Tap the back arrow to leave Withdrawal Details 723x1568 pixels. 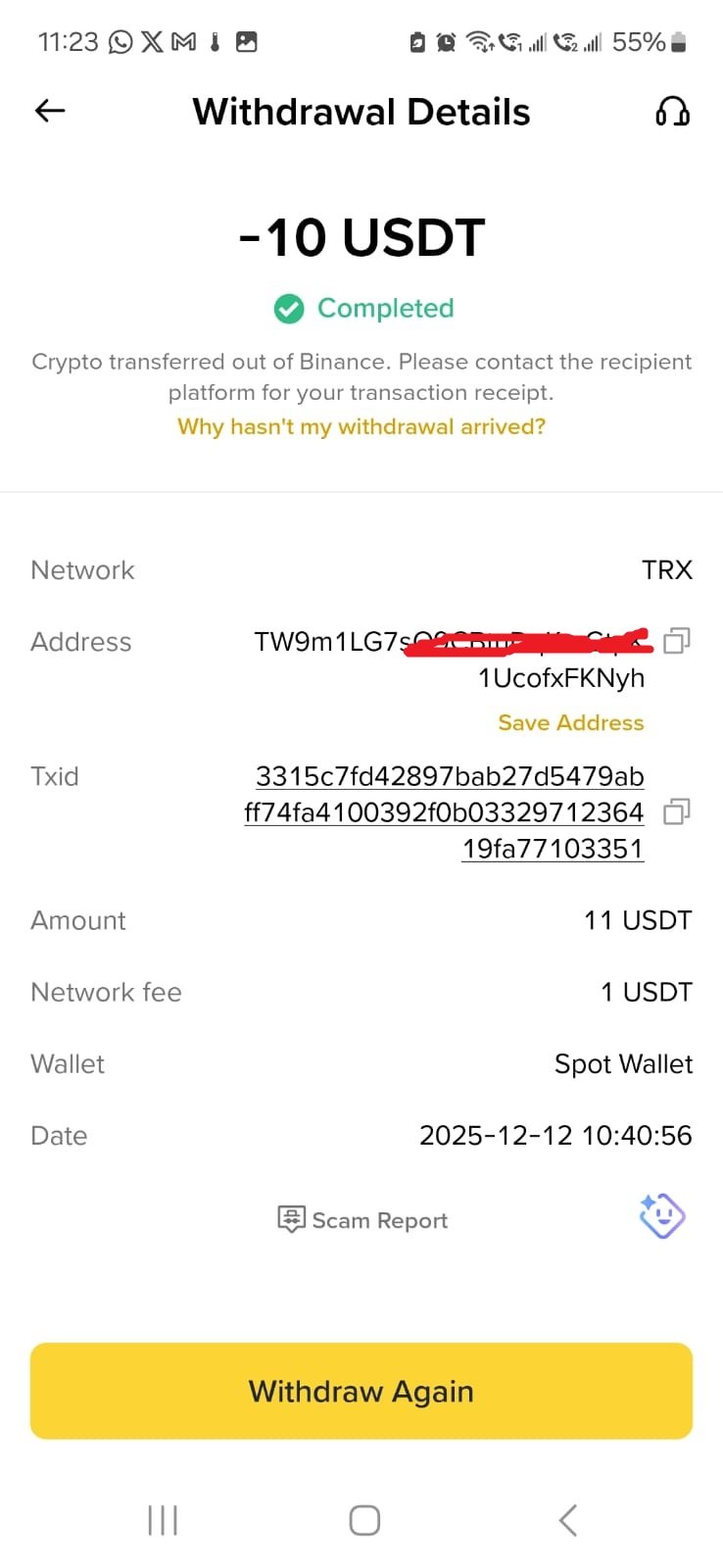point(49,111)
